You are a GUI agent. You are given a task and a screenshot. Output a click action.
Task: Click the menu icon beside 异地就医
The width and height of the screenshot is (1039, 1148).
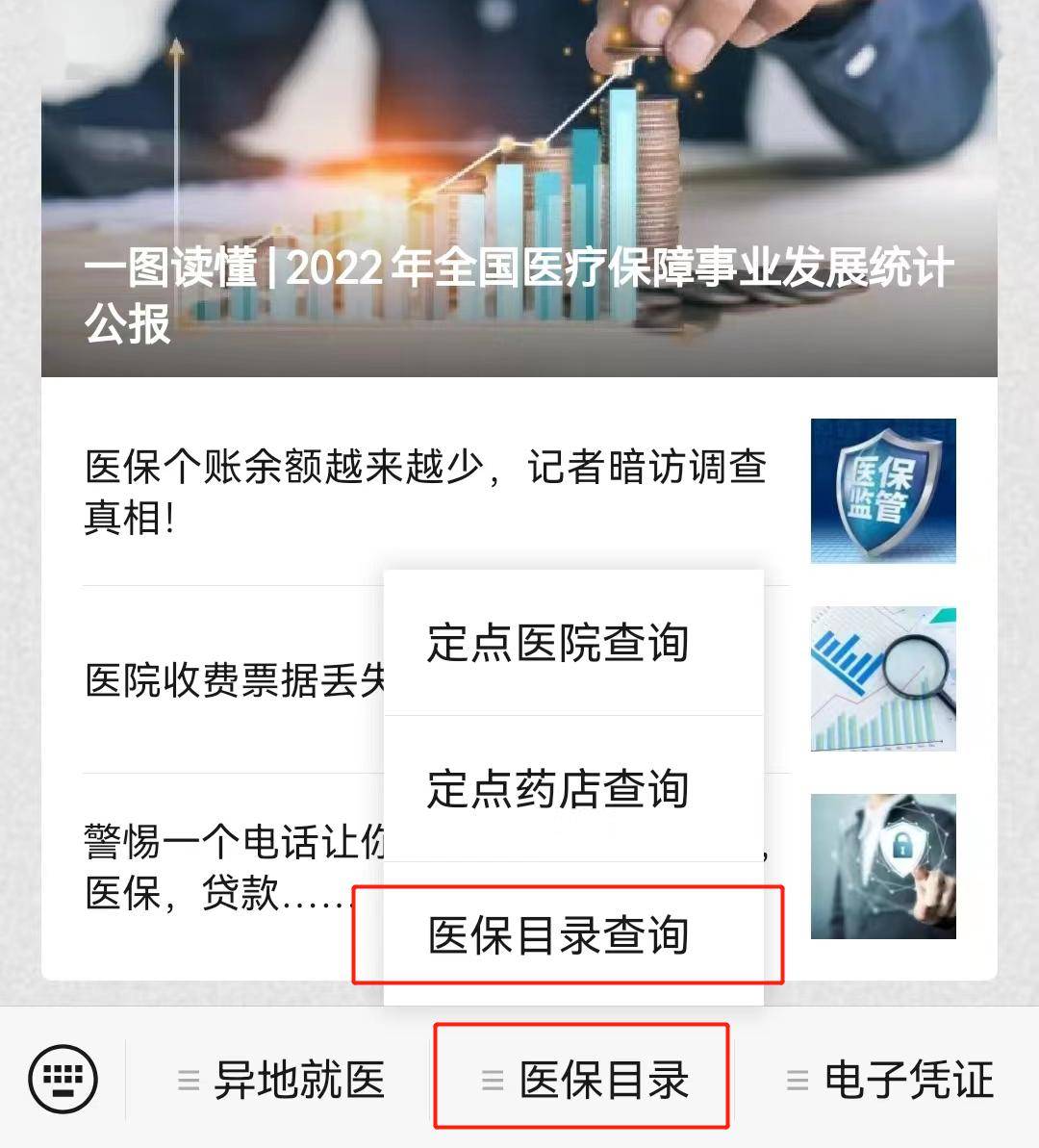[186, 1080]
